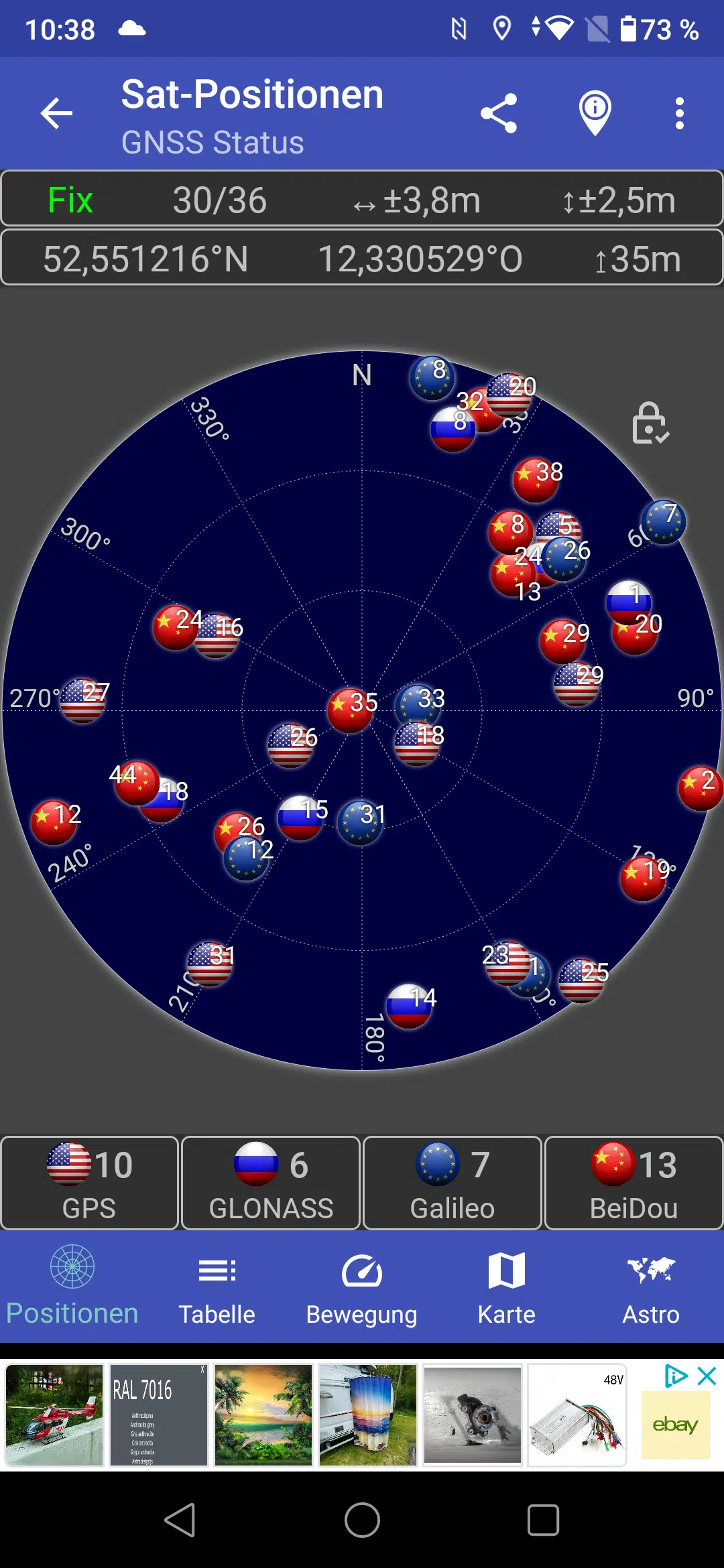The height and width of the screenshot is (1568, 724).
Task: Toggle the GLONASS satellite filter
Action: point(271,1182)
